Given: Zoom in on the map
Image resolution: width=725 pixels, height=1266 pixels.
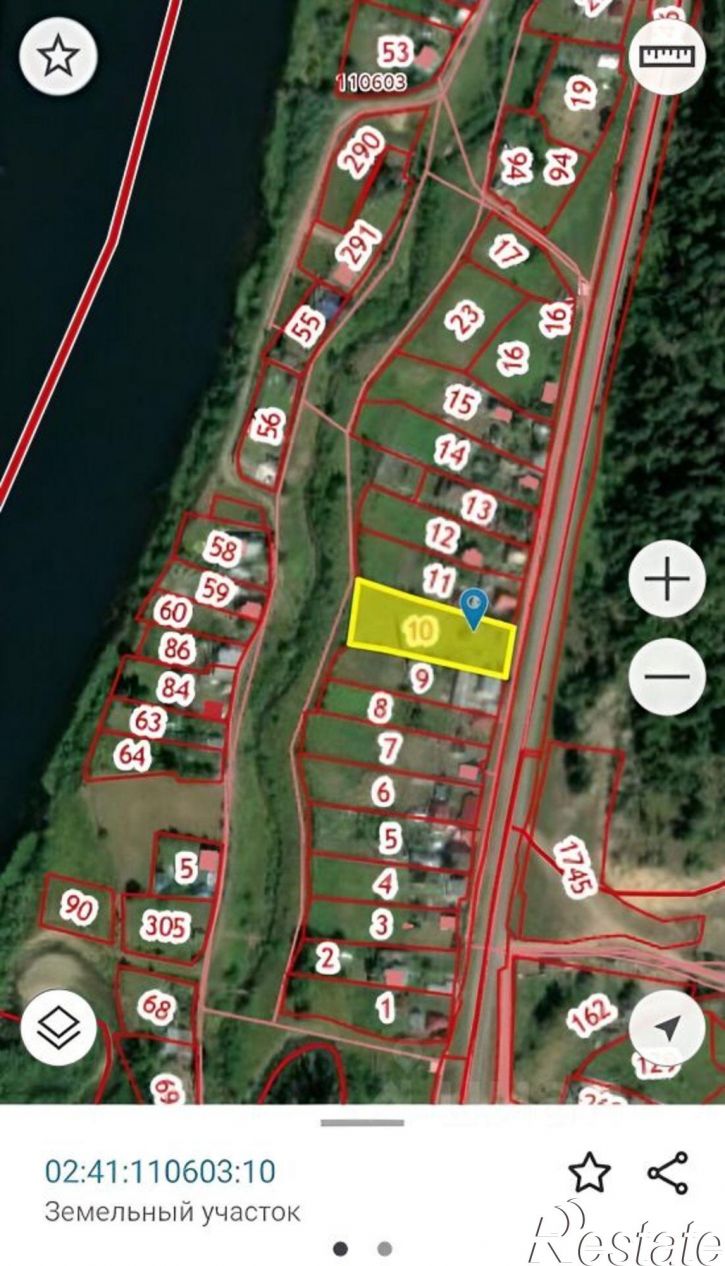Looking at the screenshot, I should click(x=667, y=579).
